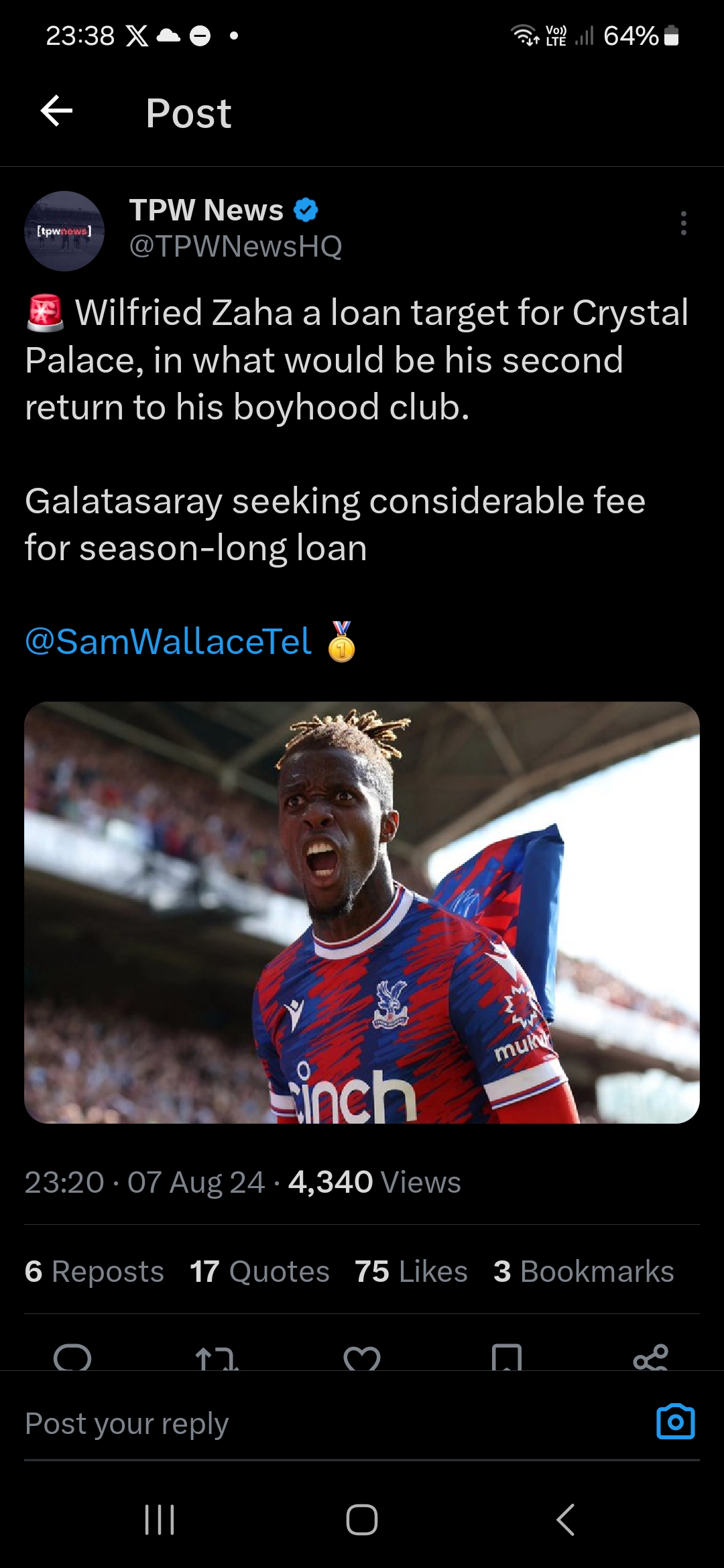Go back using the app bar arrow

(x=57, y=111)
